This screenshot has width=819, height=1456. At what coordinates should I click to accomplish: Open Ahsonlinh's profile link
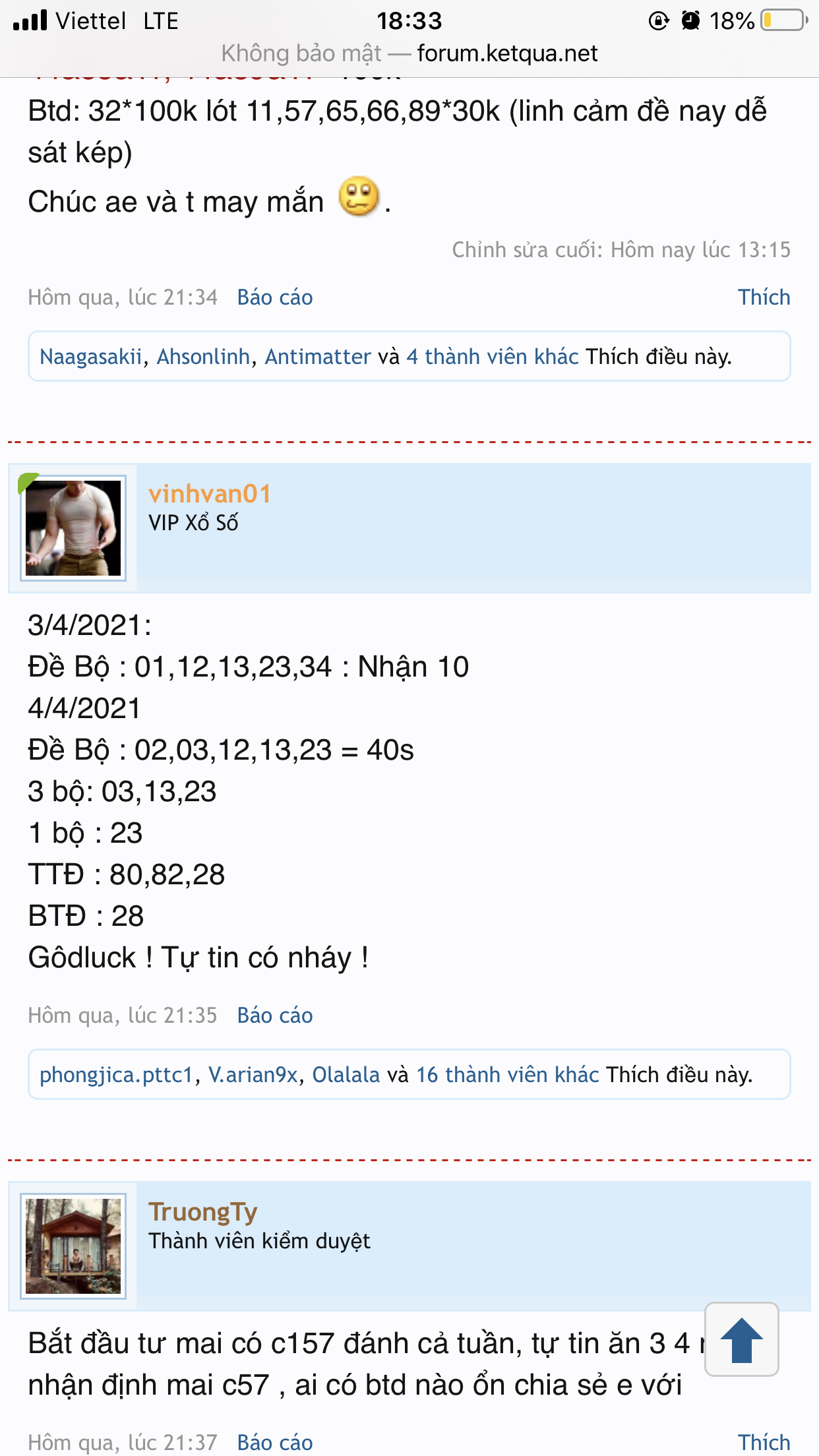[x=203, y=357]
